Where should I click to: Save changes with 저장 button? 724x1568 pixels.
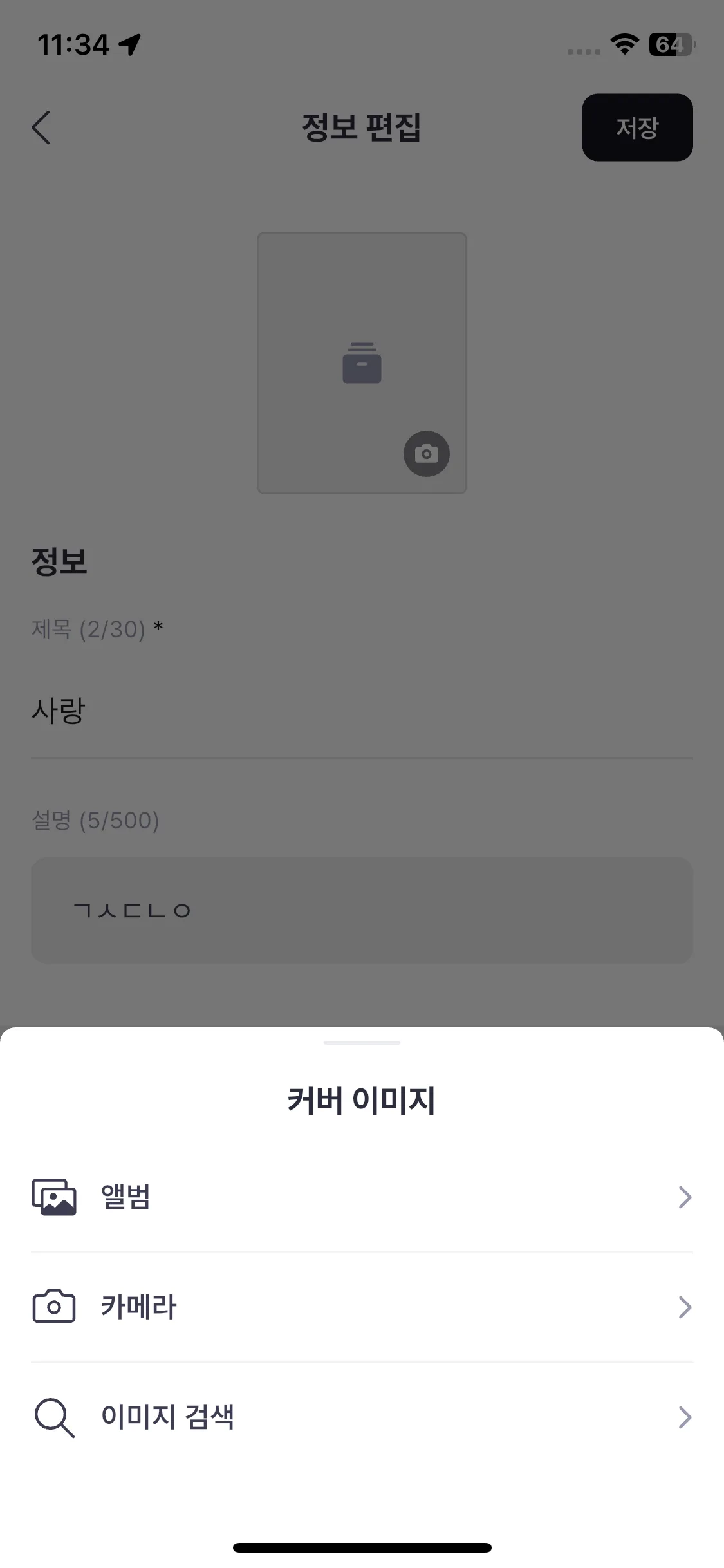point(637,127)
